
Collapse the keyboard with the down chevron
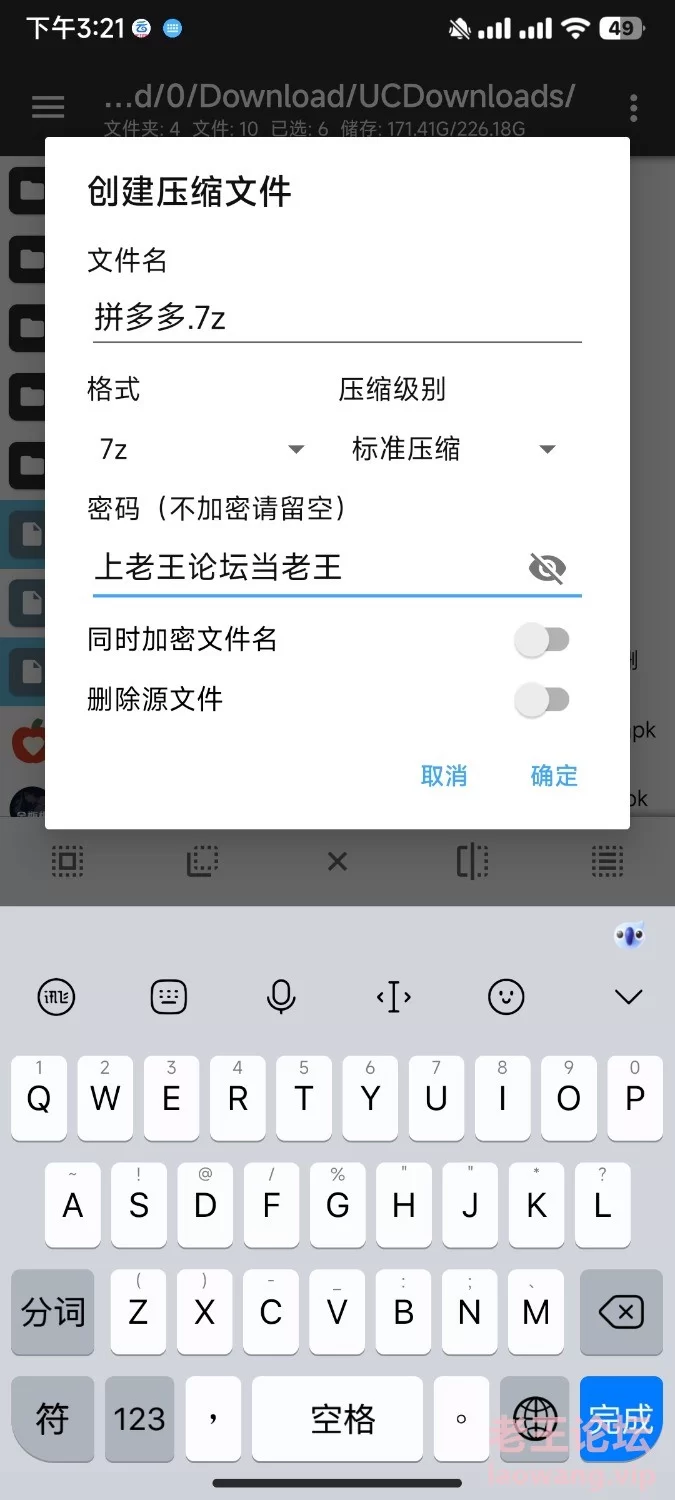coord(628,996)
